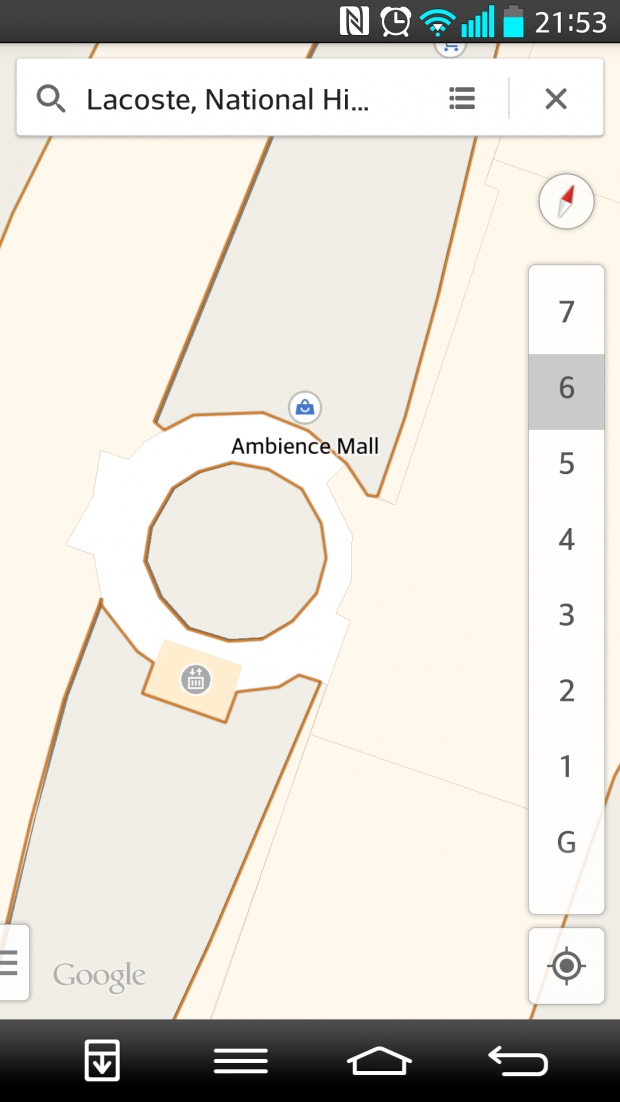
Task: Tap the elevator marker on the map
Action: pos(195,680)
